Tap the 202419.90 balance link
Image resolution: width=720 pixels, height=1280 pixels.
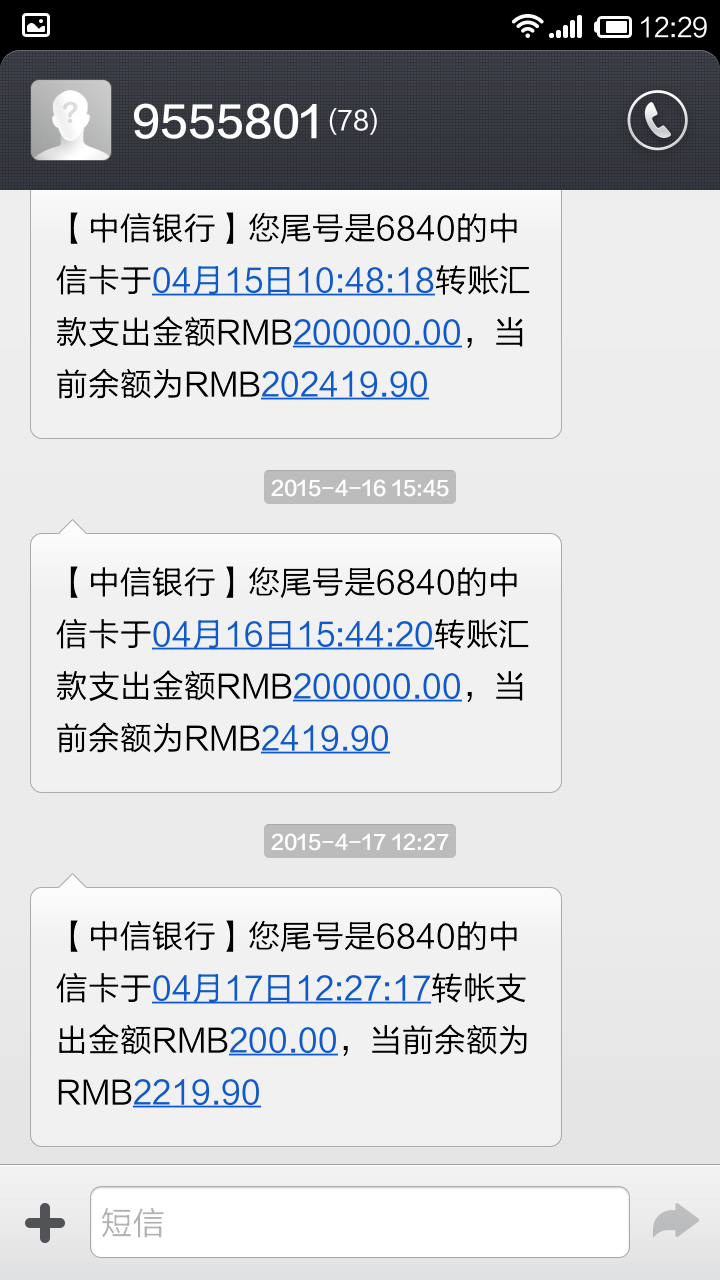coord(345,384)
